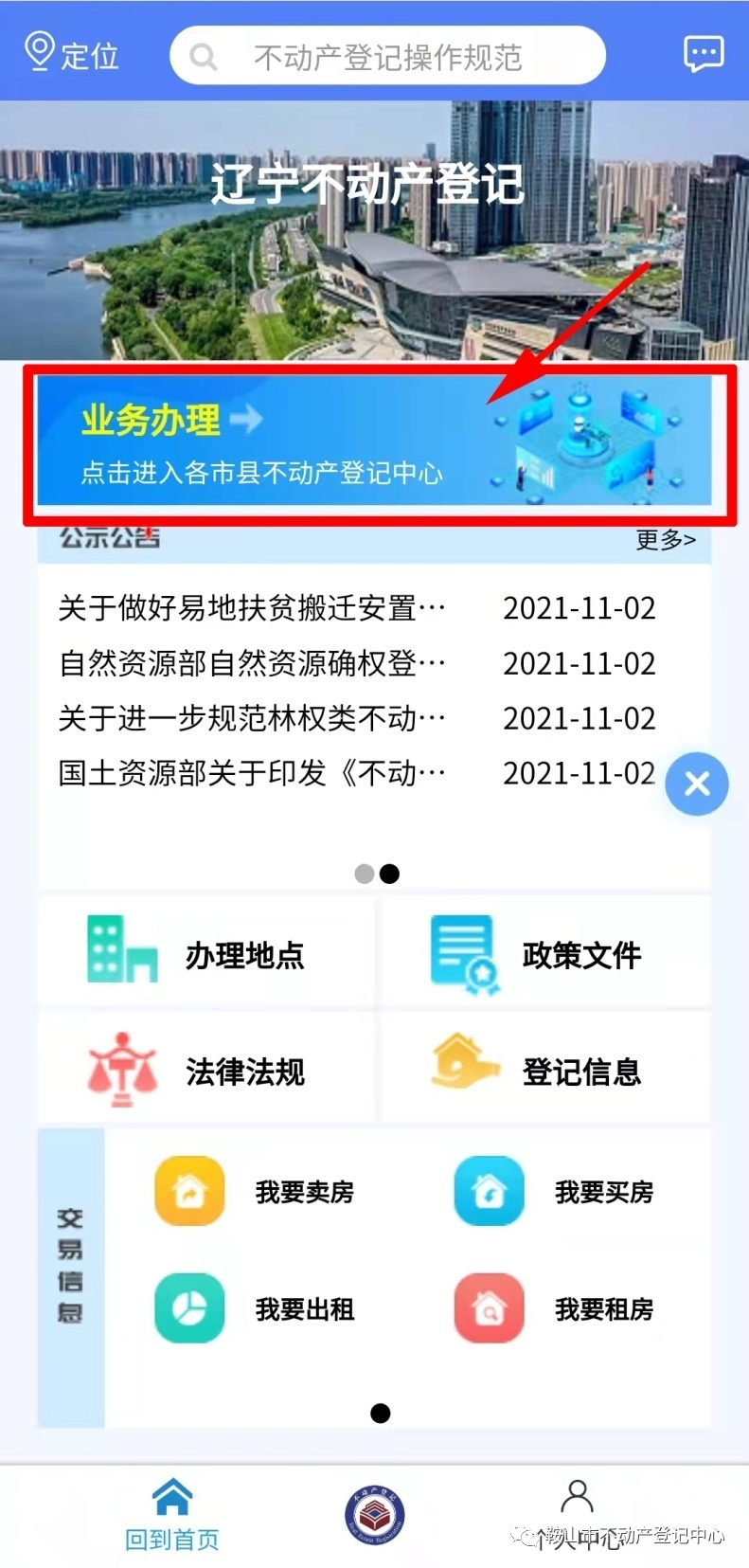Viewport: 749px width, 1568px height.
Task: Open 登记信息 registration info
Action: point(544,1070)
